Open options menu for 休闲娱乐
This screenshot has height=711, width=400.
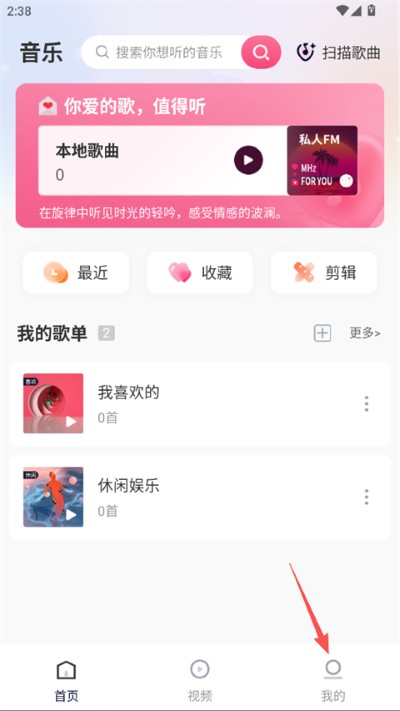366,497
